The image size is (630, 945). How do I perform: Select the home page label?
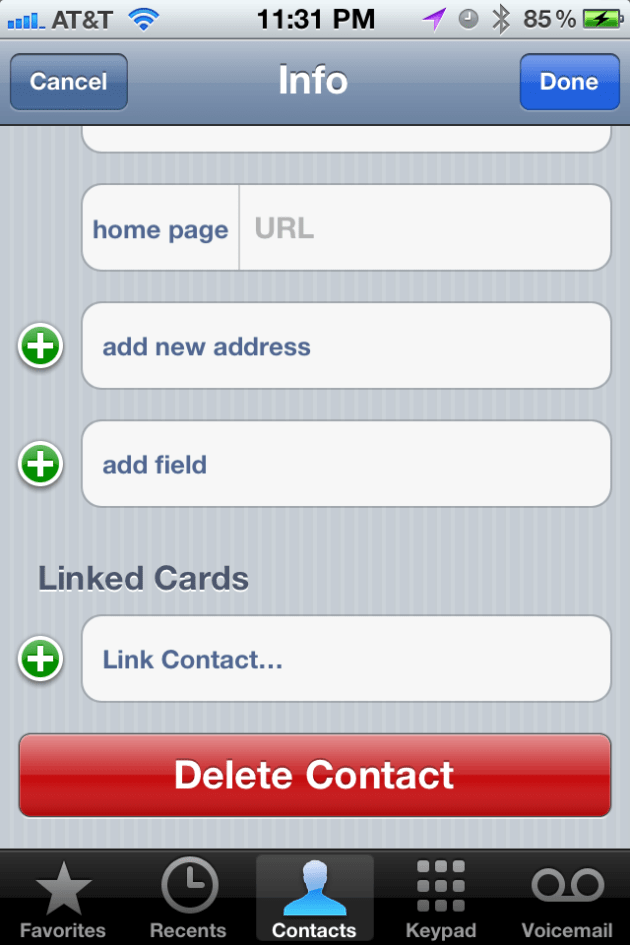click(161, 229)
